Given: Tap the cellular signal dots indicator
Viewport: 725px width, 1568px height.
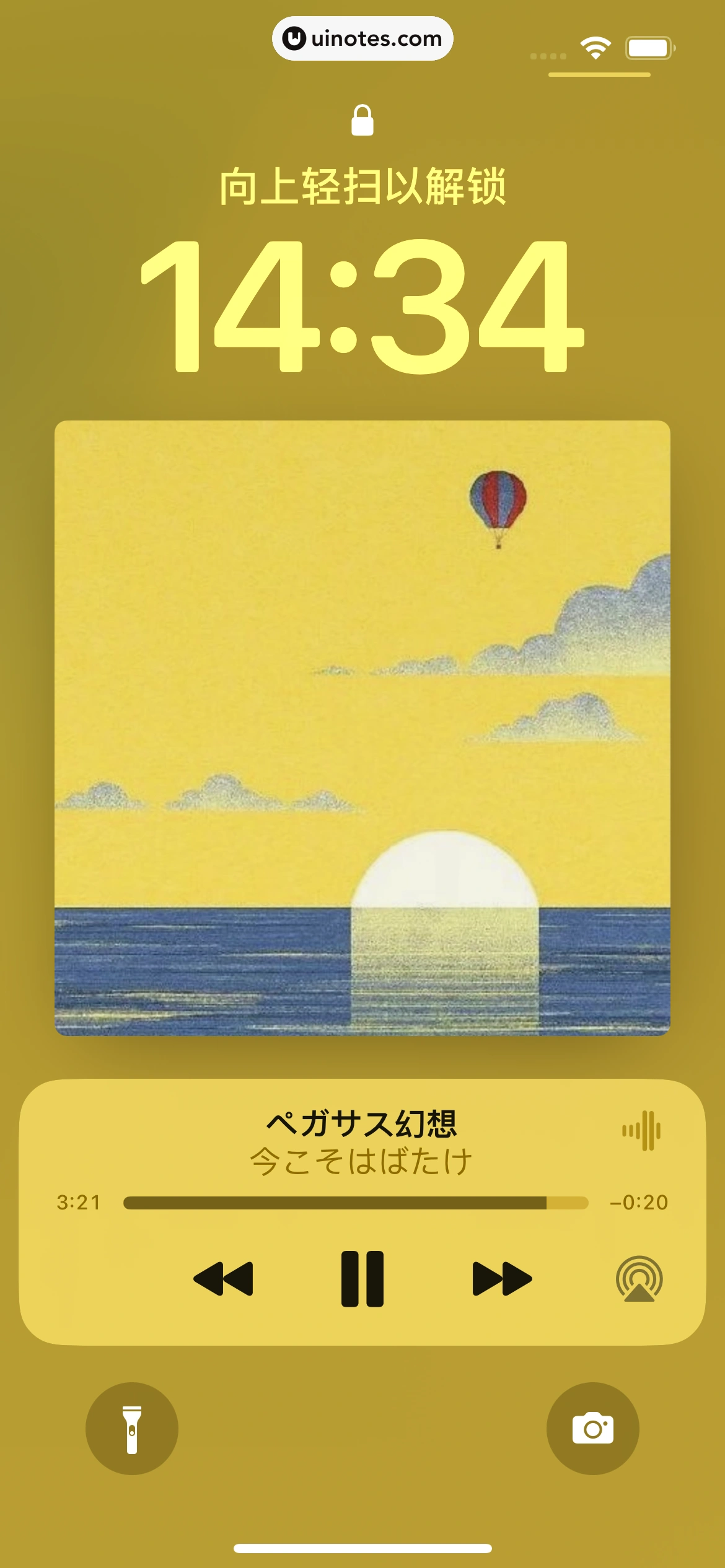Looking at the screenshot, I should click(548, 56).
